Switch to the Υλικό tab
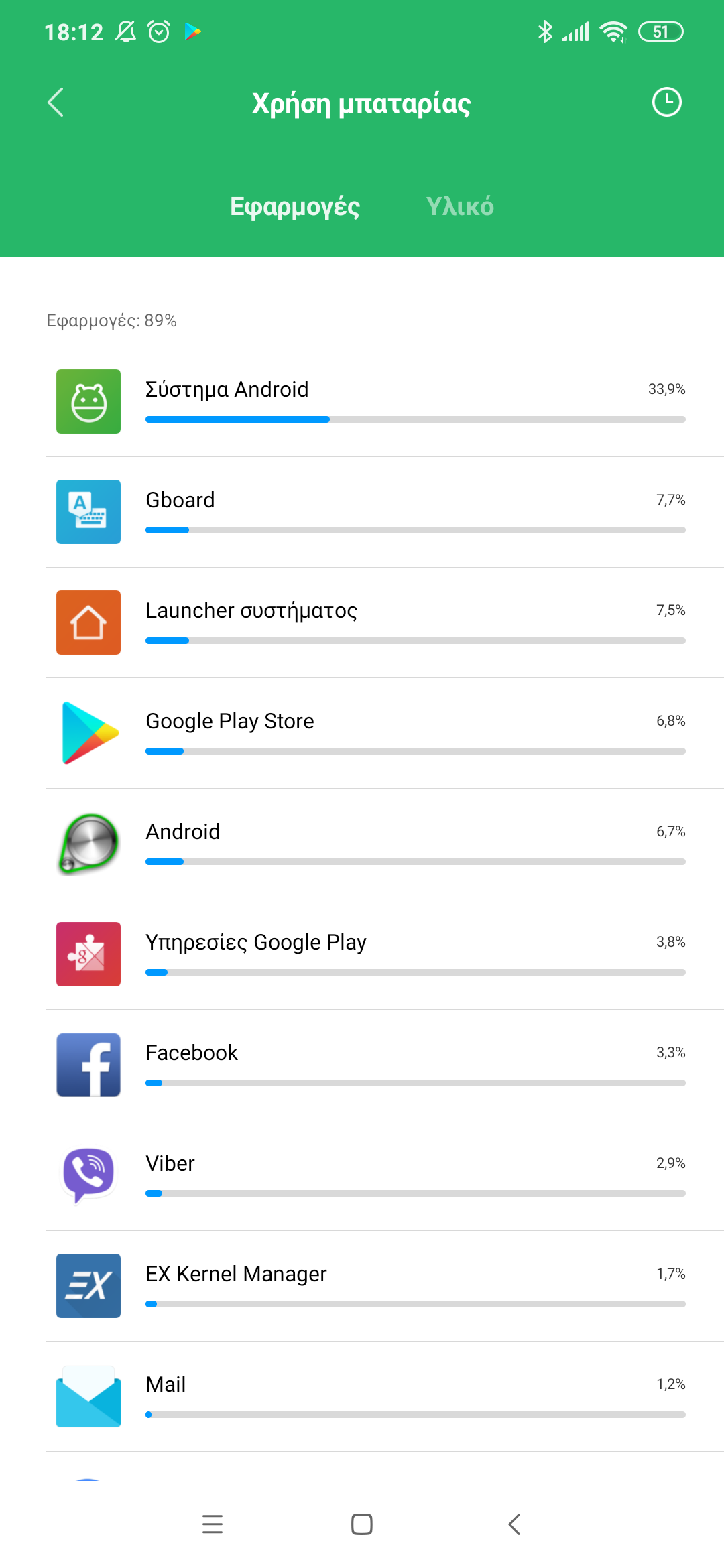The height and width of the screenshot is (1568, 724). click(460, 206)
